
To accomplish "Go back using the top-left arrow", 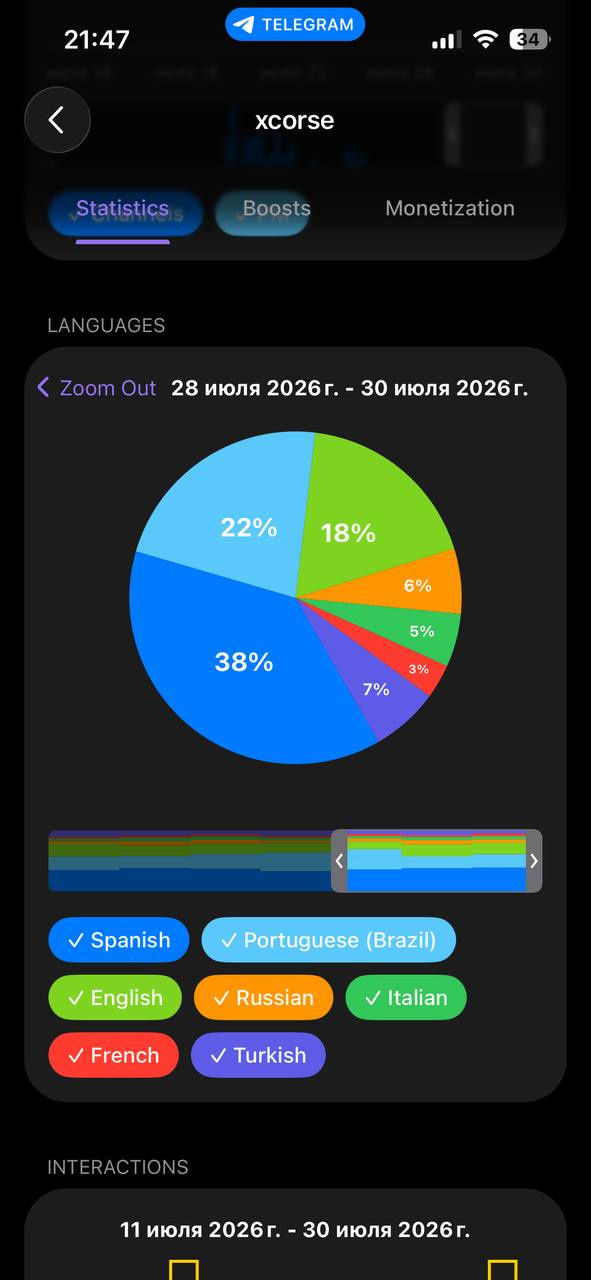I will 57,120.
